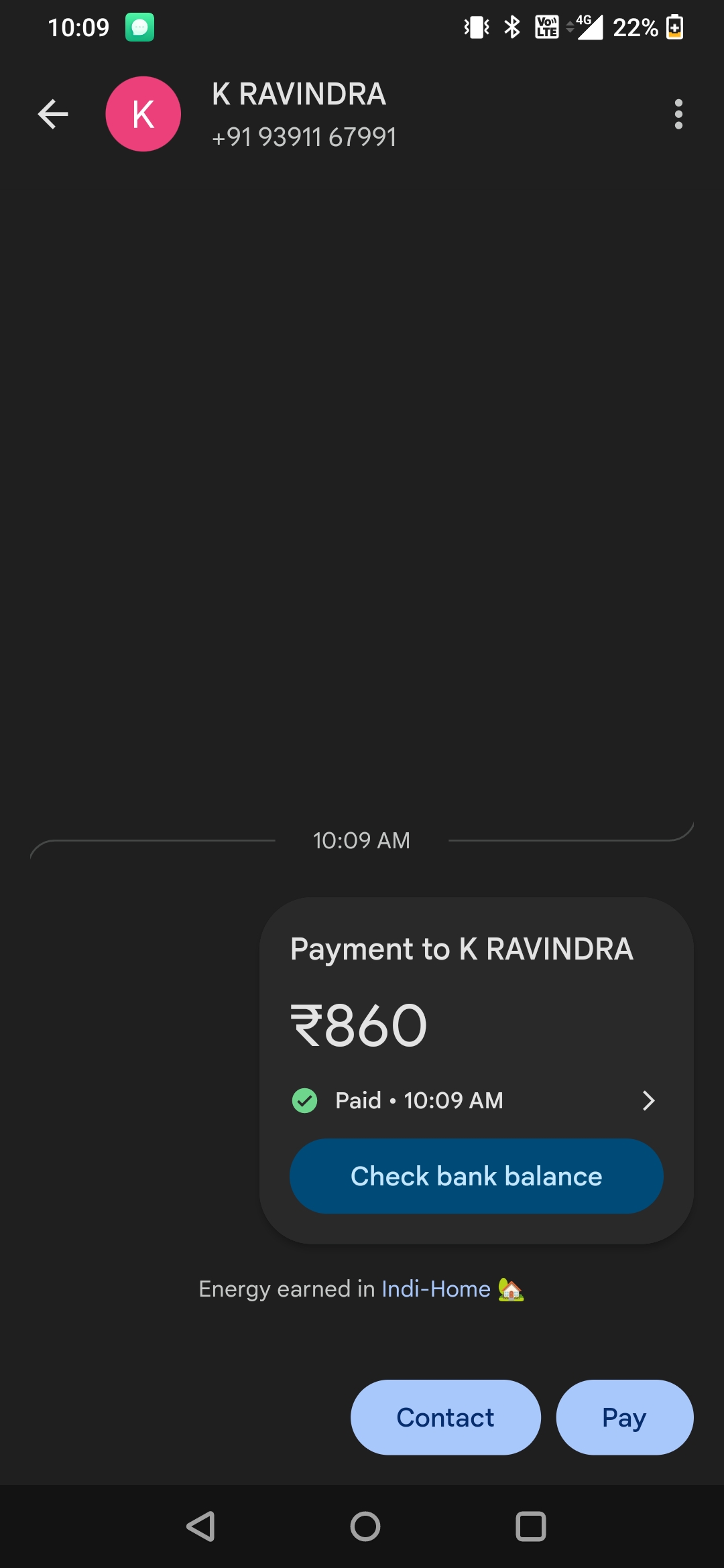Go back using the top arrow
Image resolution: width=724 pixels, height=1568 pixels.
[x=53, y=114]
